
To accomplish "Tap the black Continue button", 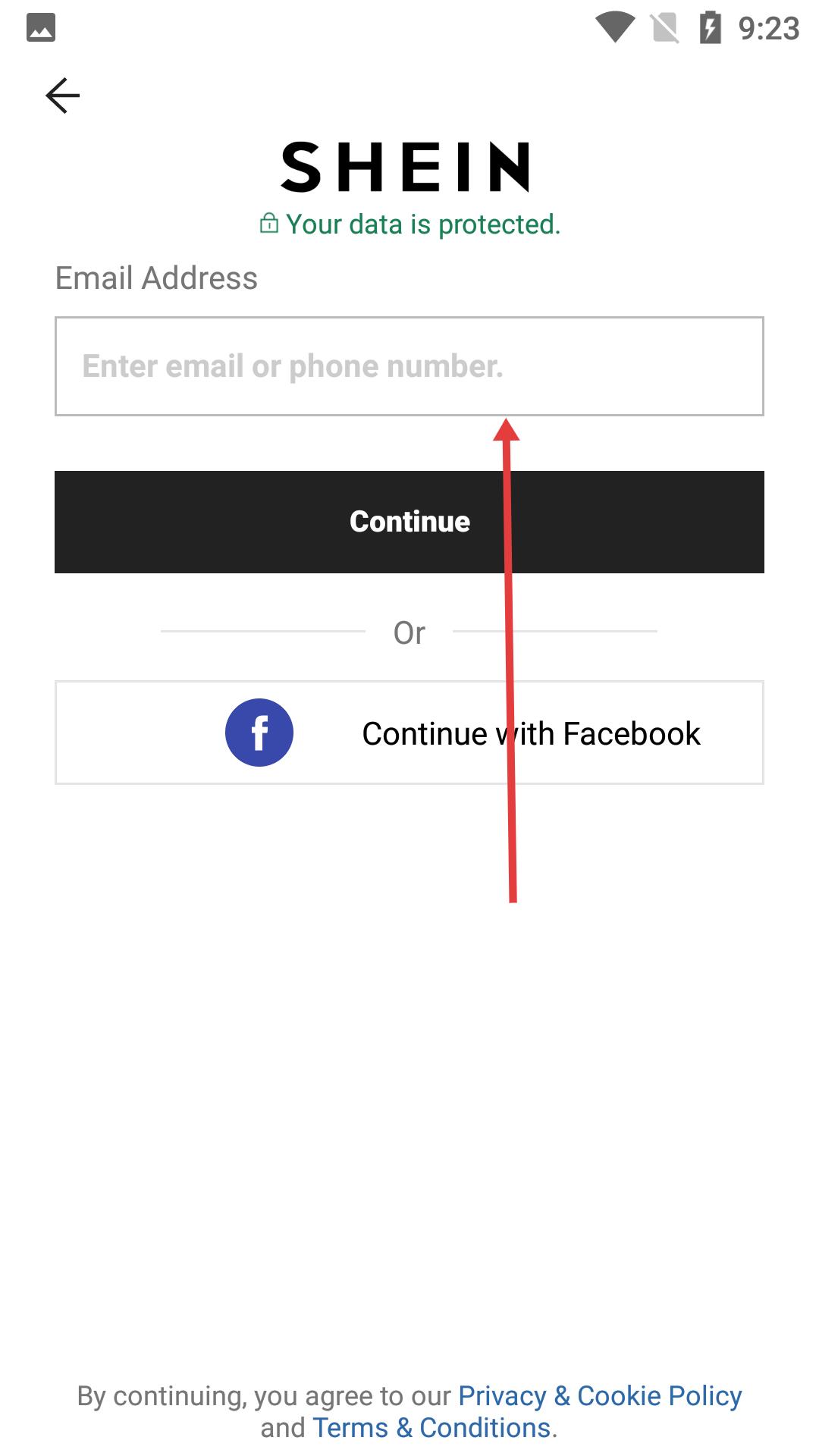I will tap(409, 522).
